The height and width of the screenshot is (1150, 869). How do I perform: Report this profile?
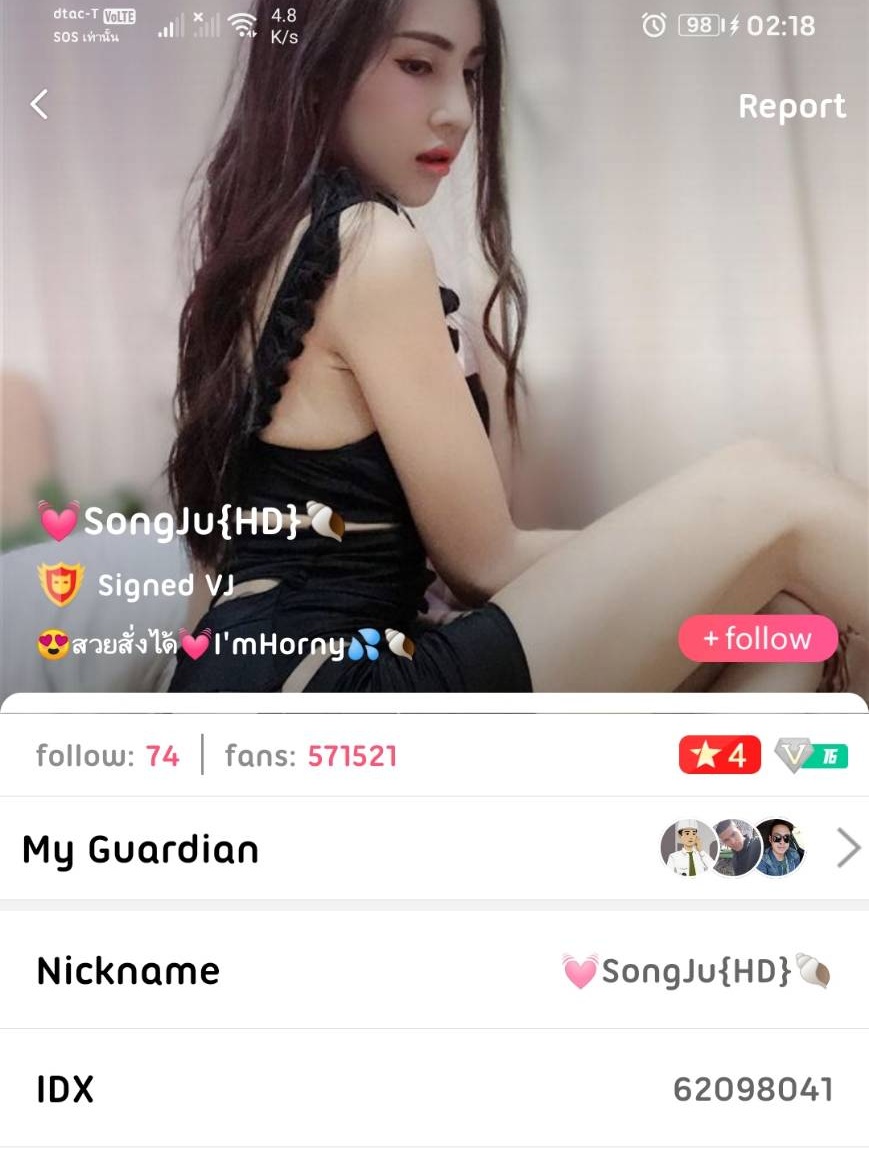[791, 106]
